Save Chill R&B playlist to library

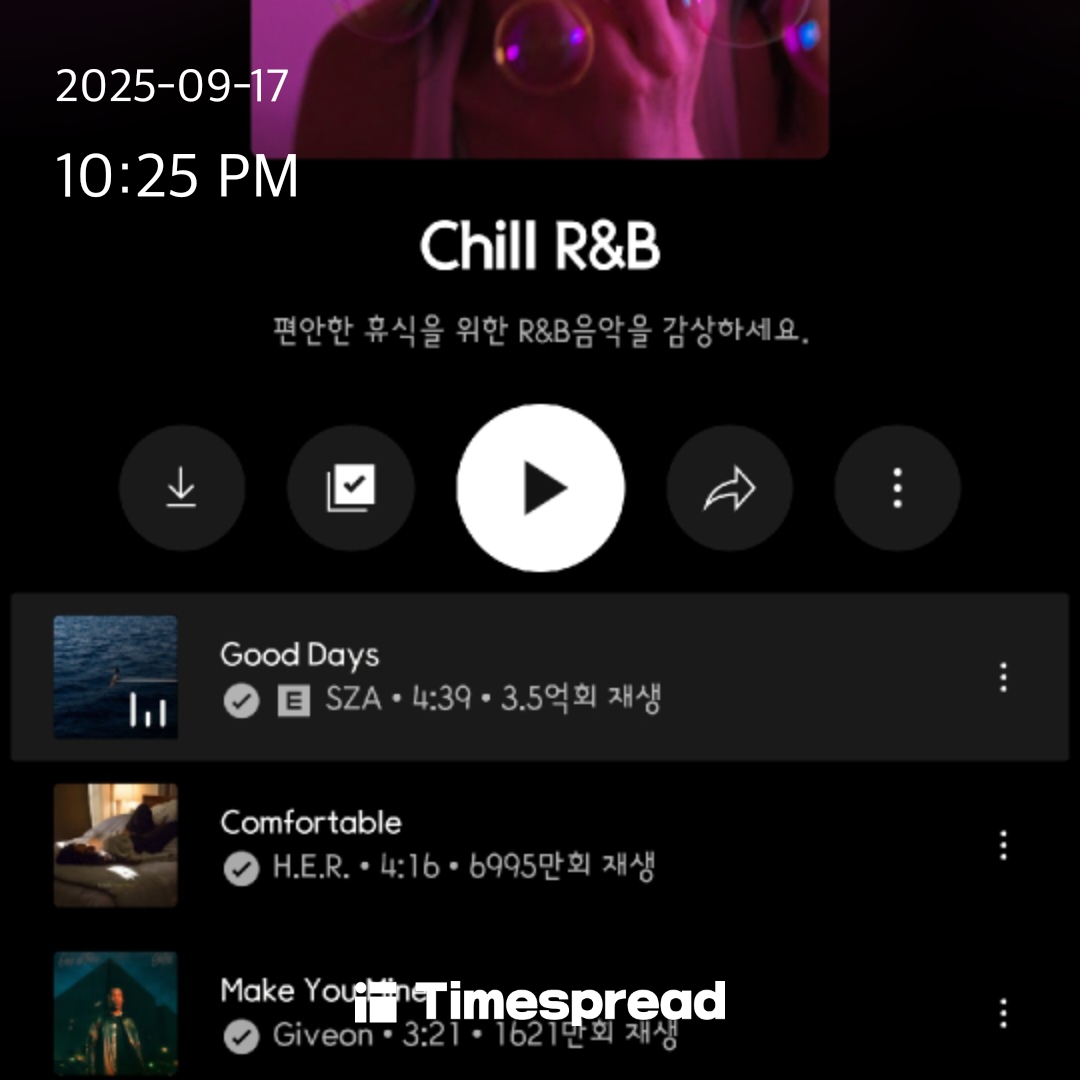click(350, 488)
